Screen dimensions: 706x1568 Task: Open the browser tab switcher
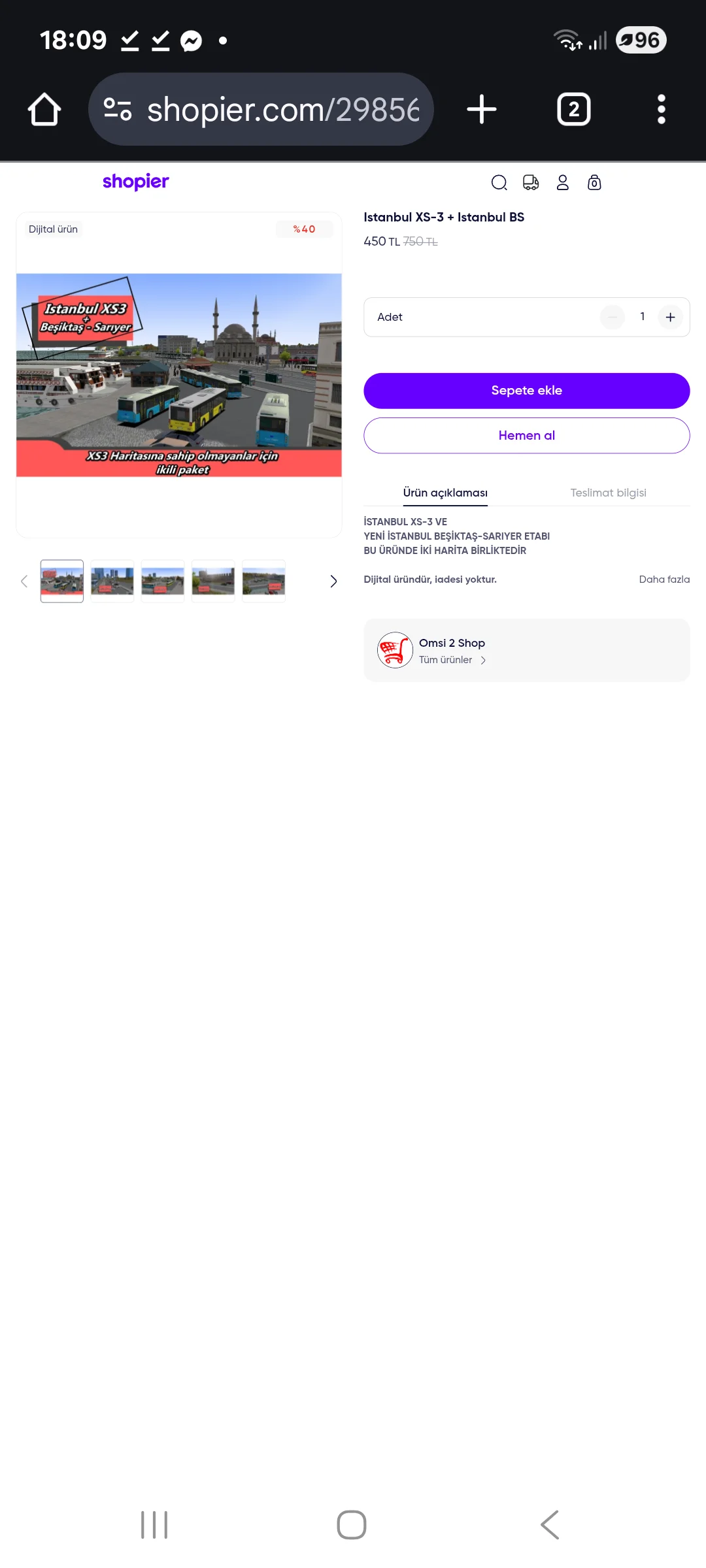573,109
